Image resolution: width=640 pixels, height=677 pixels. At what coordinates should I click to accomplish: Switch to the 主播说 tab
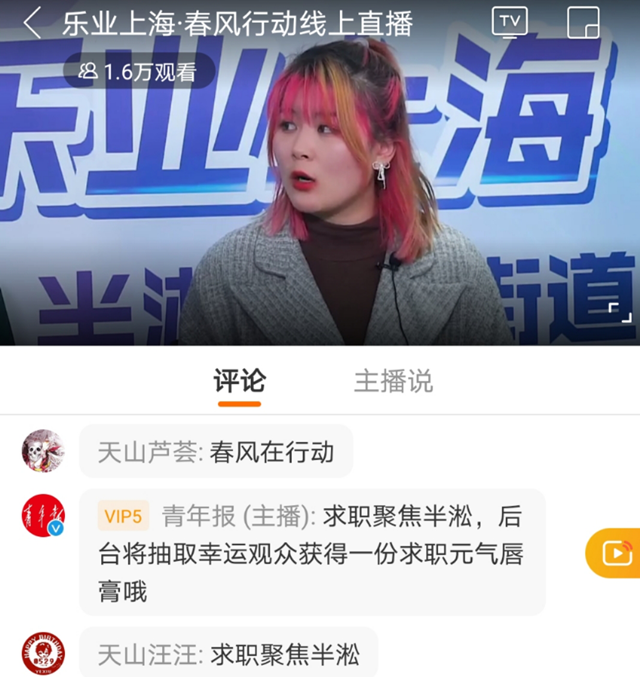(393, 381)
